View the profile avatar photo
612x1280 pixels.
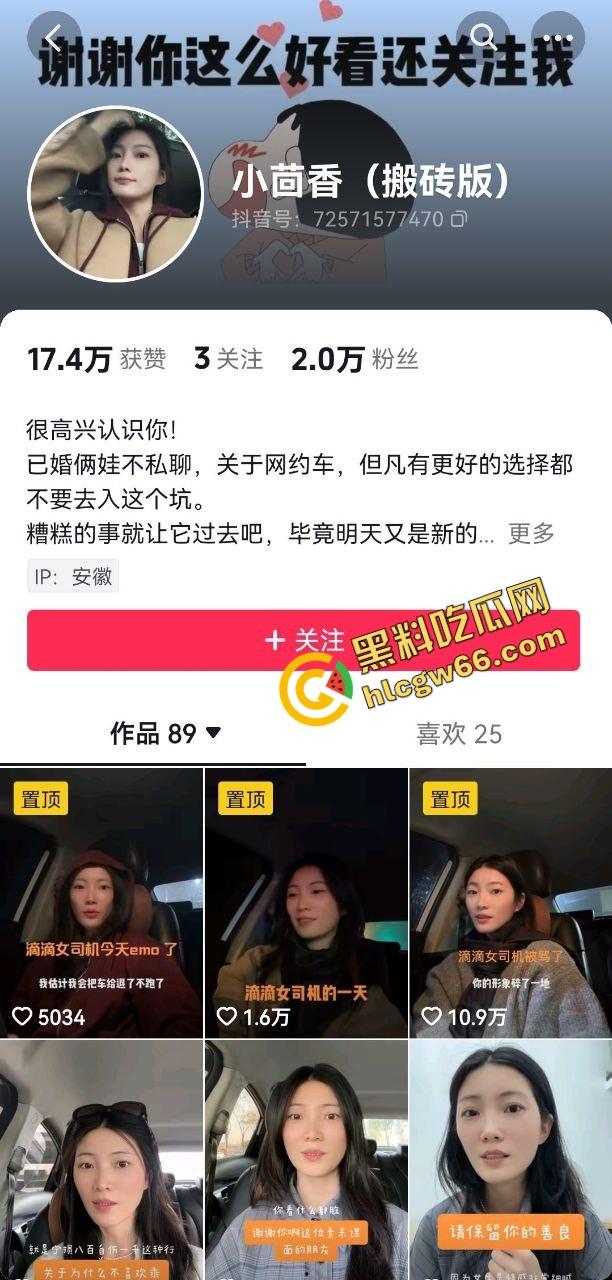click(115, 193)
